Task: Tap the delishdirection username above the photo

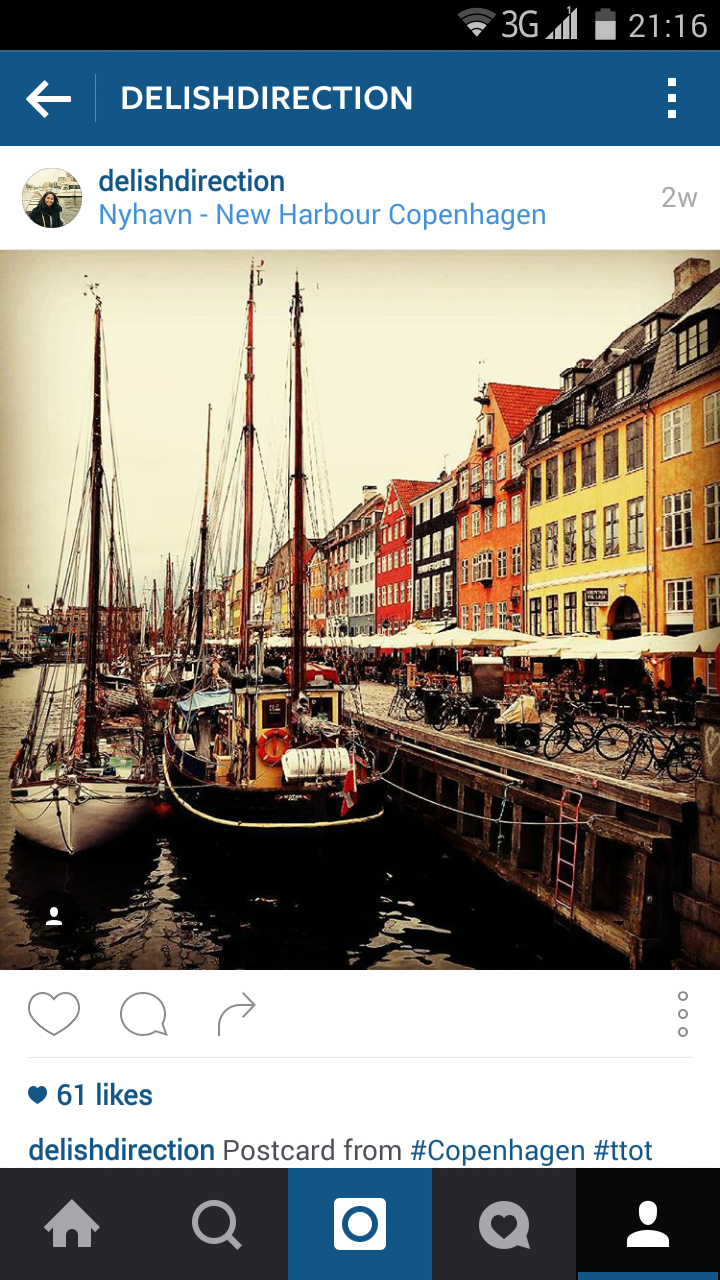Action: [191, 181]
